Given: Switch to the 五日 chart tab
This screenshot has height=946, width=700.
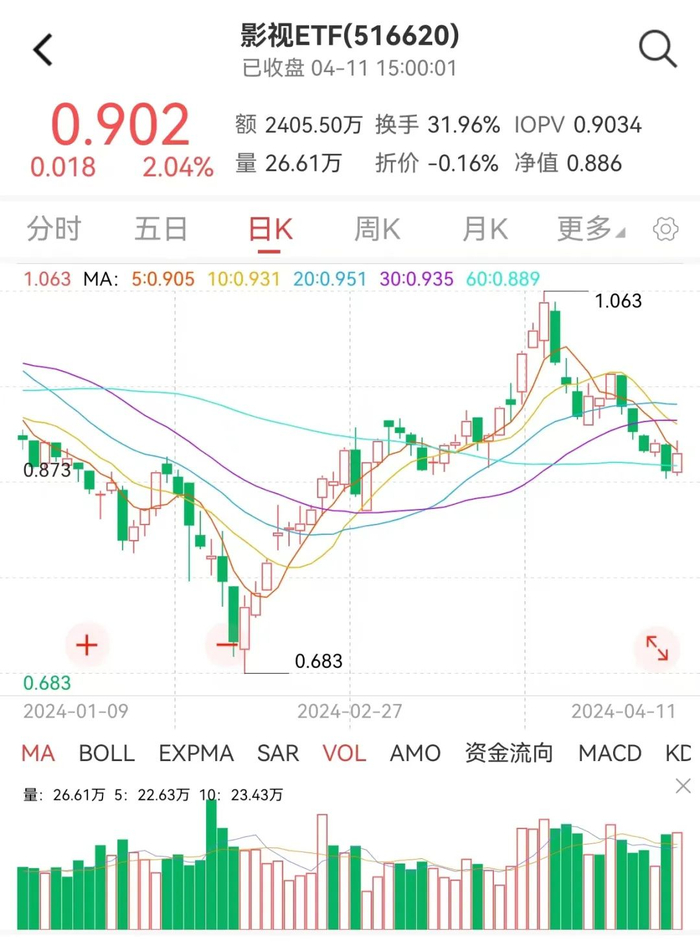Looking at the screenshot, I should [x=161, y=229].
